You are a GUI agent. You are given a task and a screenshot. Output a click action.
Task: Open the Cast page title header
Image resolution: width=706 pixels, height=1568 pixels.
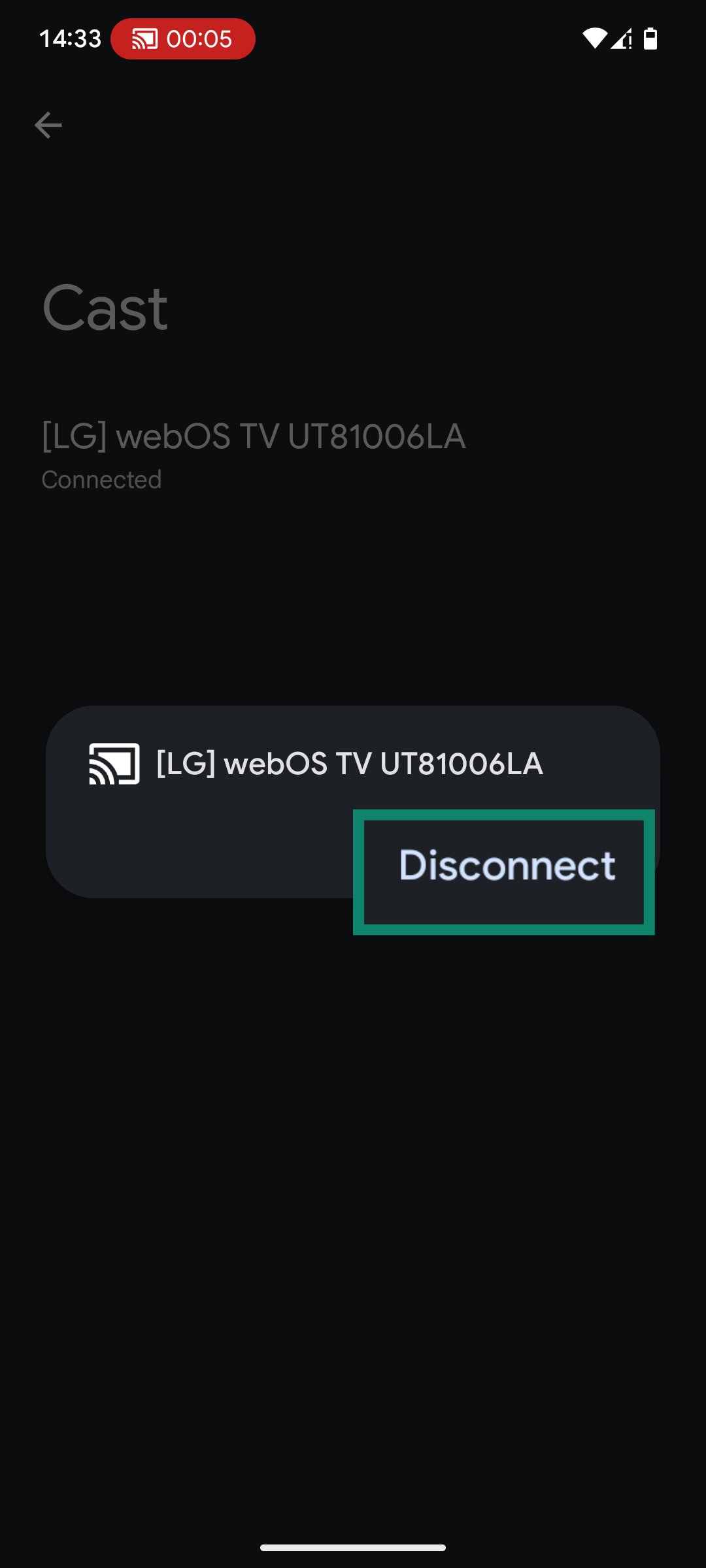click(x=105, y=307)
